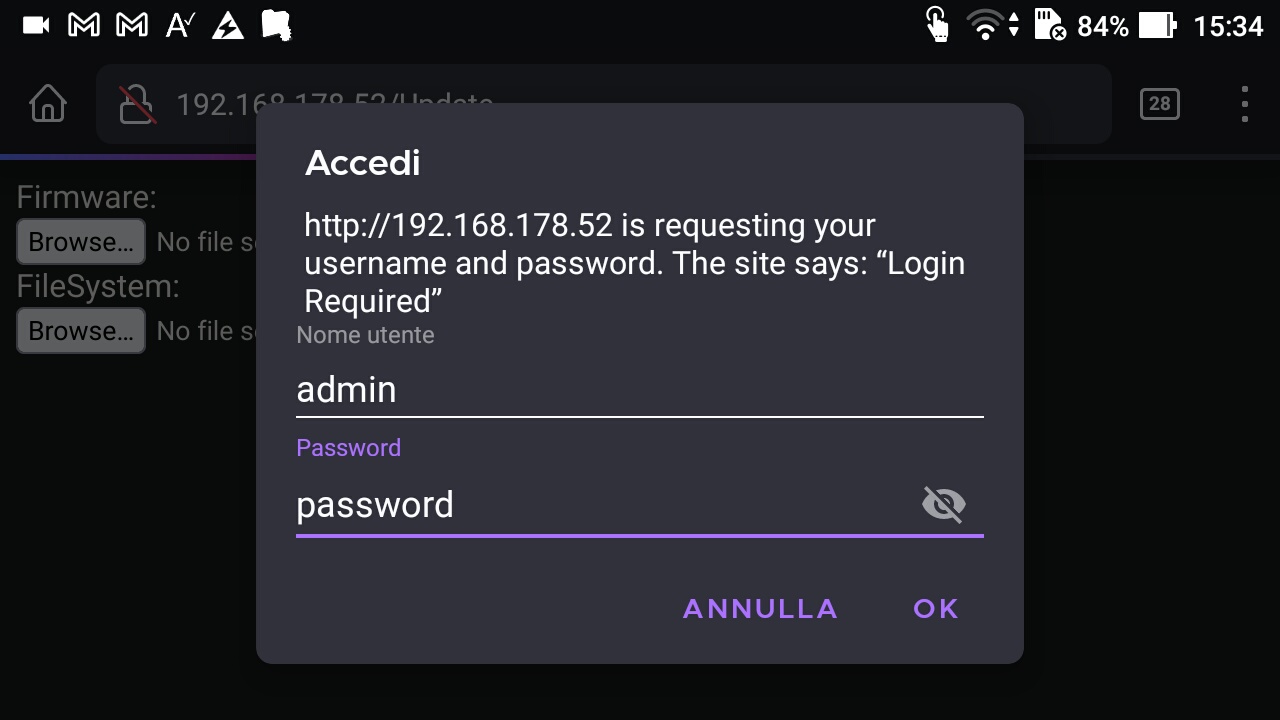Confirm the login with OK

click(x=936, y=608)
